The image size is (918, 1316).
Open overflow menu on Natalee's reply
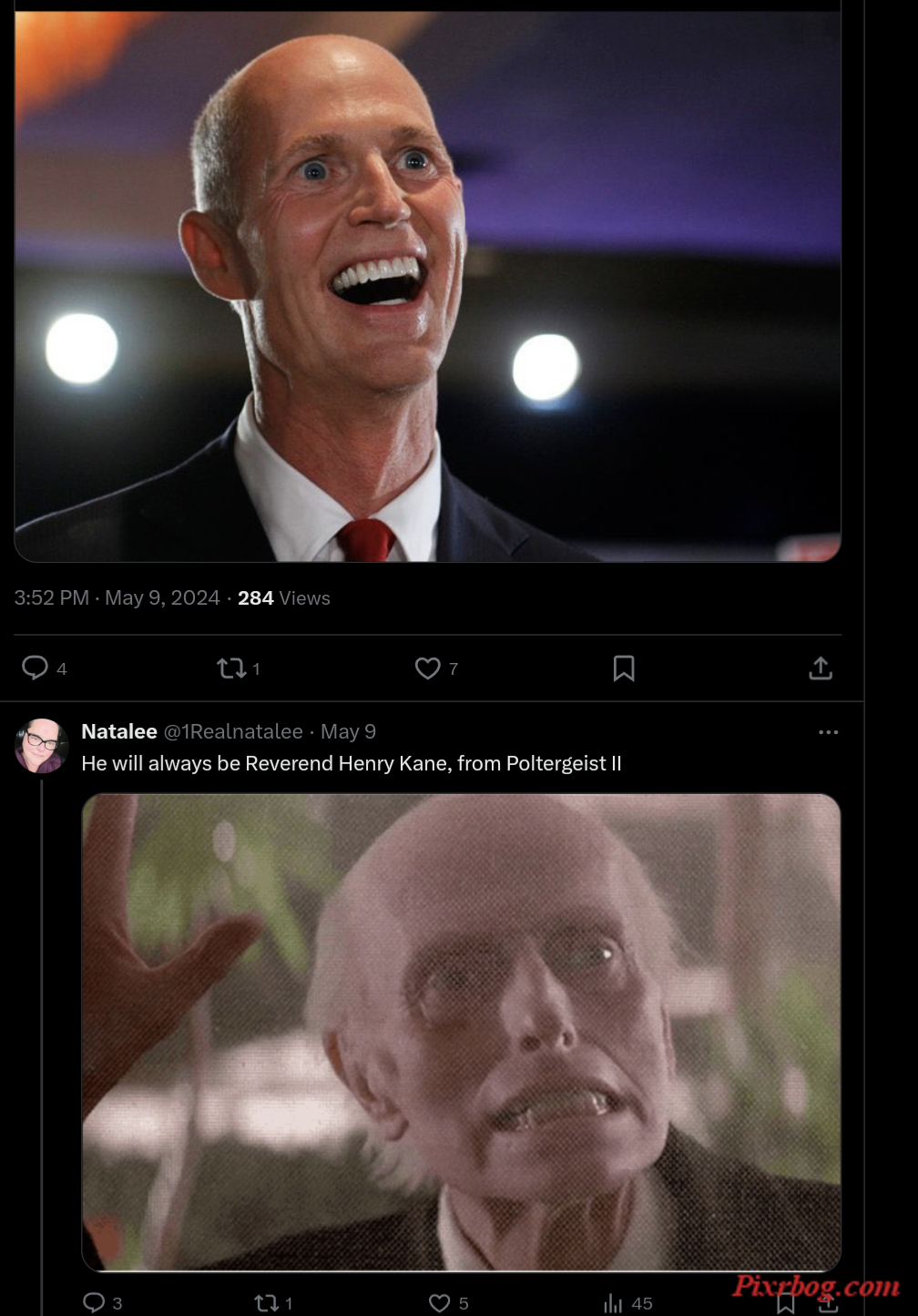tap(828, 732)
